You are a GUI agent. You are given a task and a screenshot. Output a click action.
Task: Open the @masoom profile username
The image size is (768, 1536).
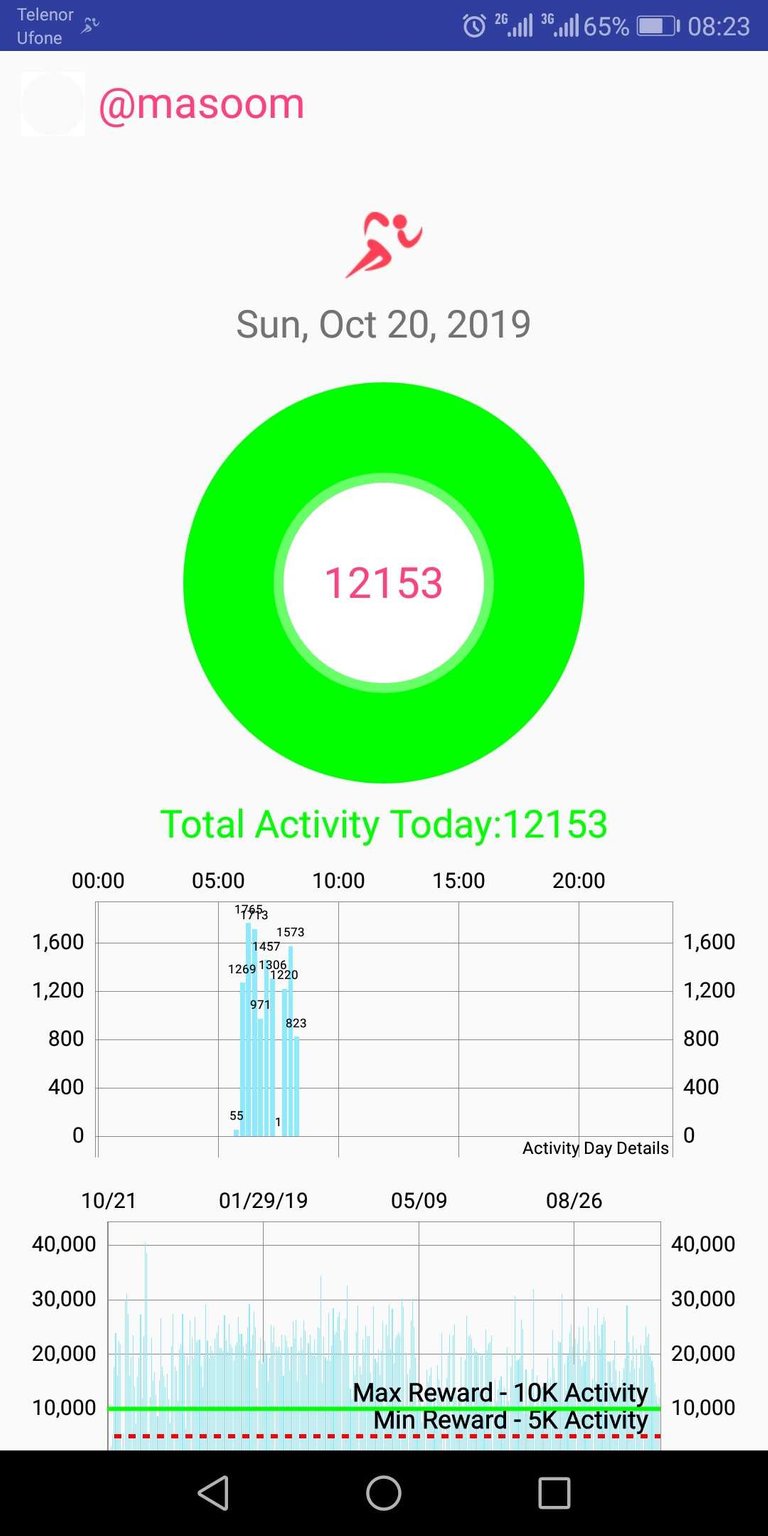point(201,104)
